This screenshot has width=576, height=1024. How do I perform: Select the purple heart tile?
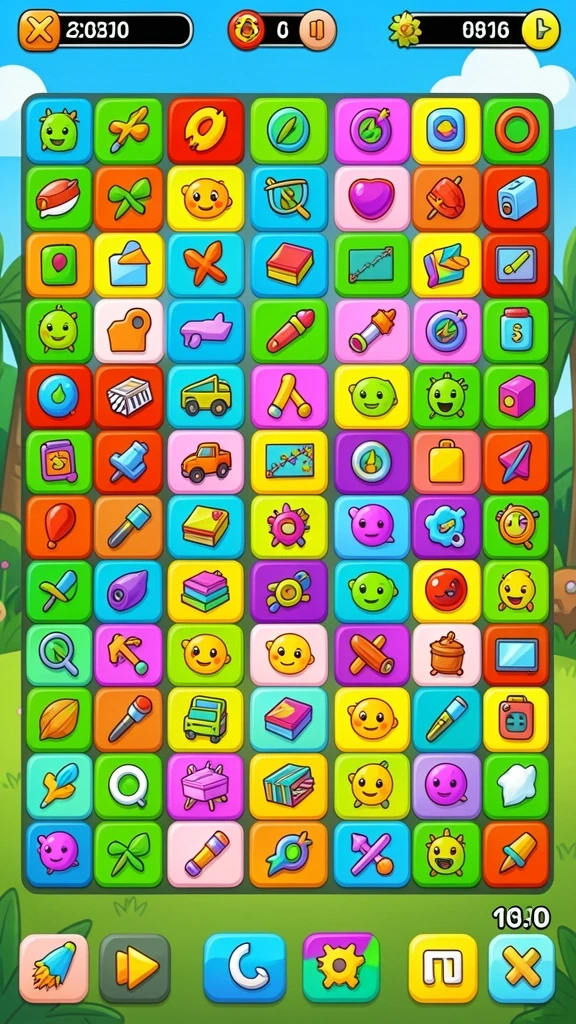coord(372,198)
